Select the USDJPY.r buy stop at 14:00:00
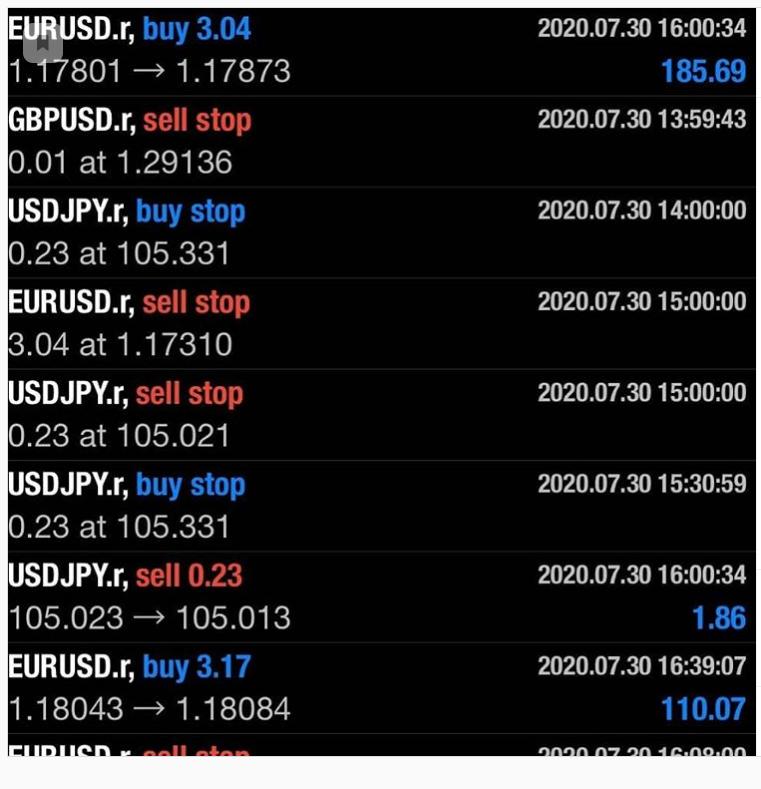 [380, 232]
